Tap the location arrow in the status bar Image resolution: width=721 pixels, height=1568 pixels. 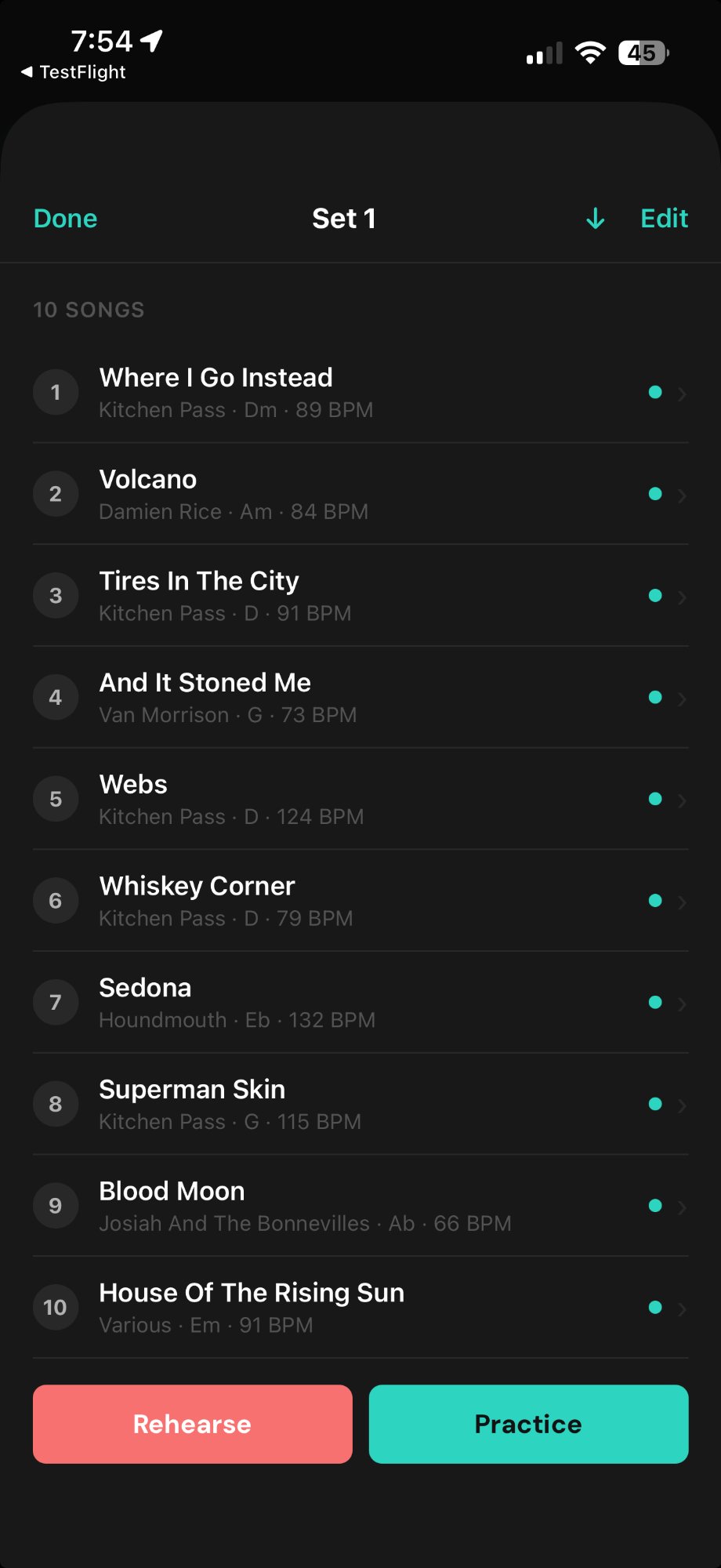coord(152,40)
